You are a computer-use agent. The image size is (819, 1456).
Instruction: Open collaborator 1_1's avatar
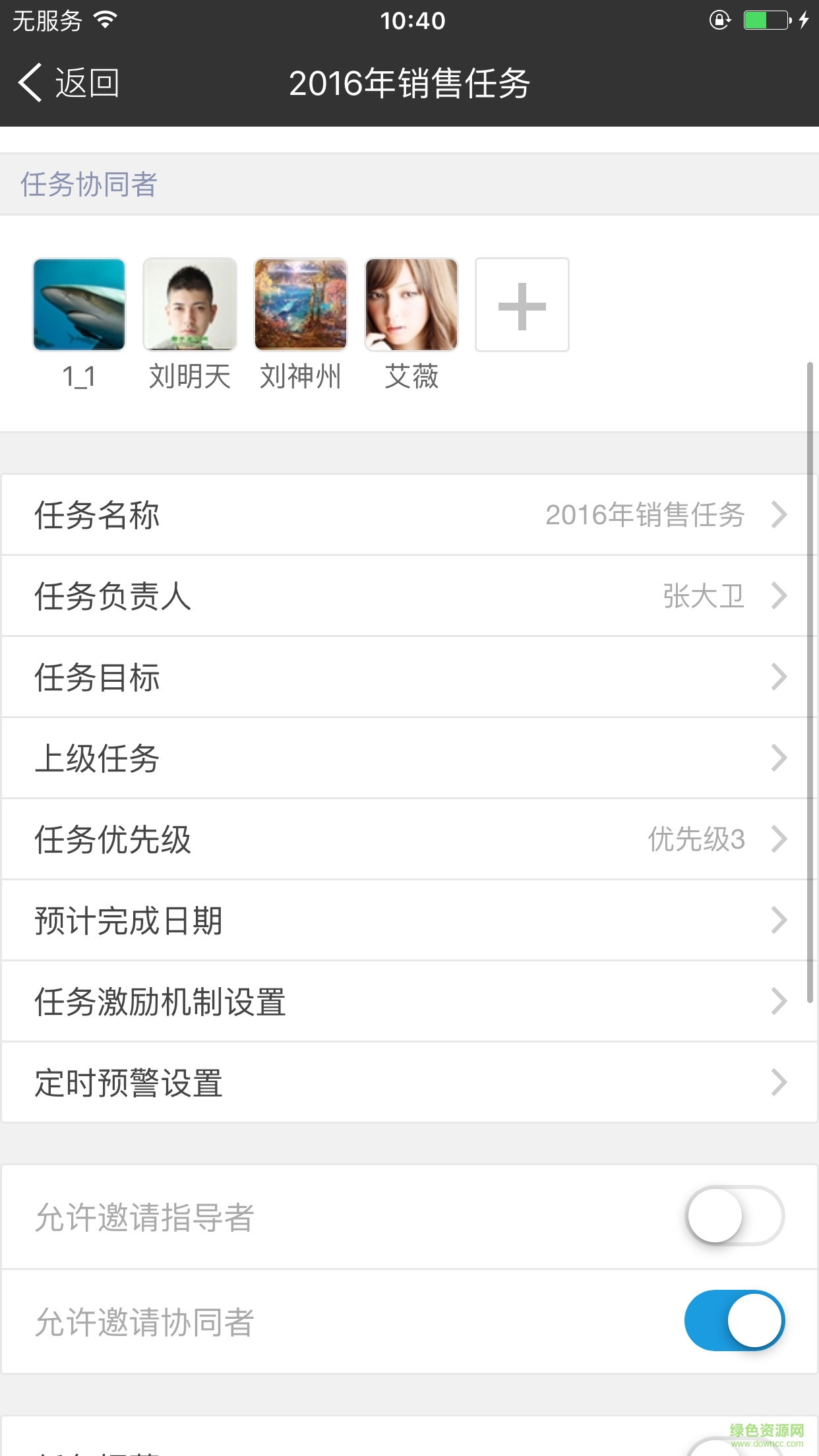[x=79, y=305]
